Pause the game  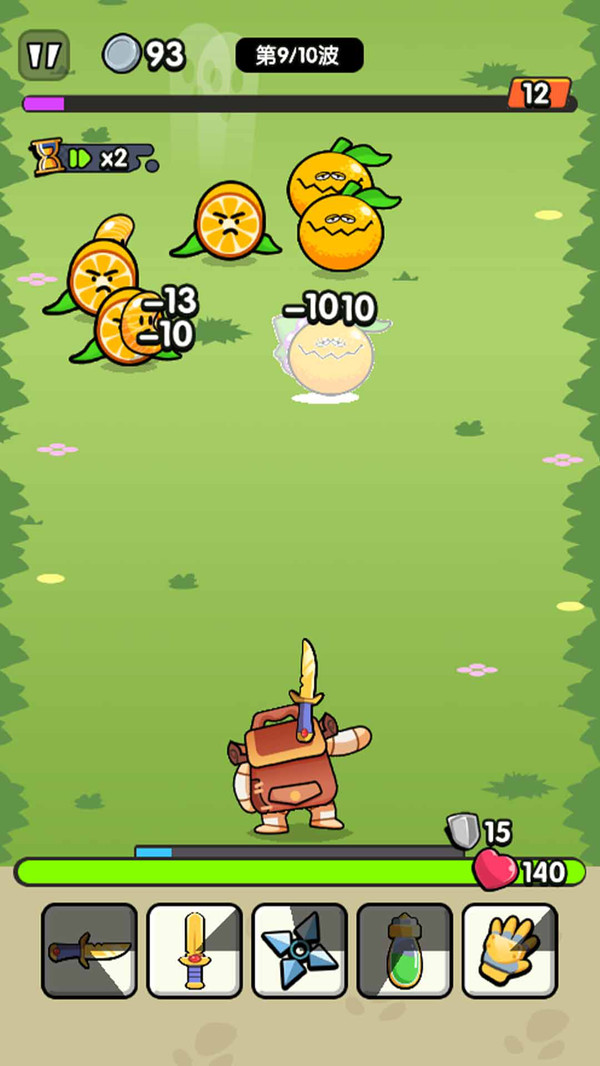[x=44, y=55]
